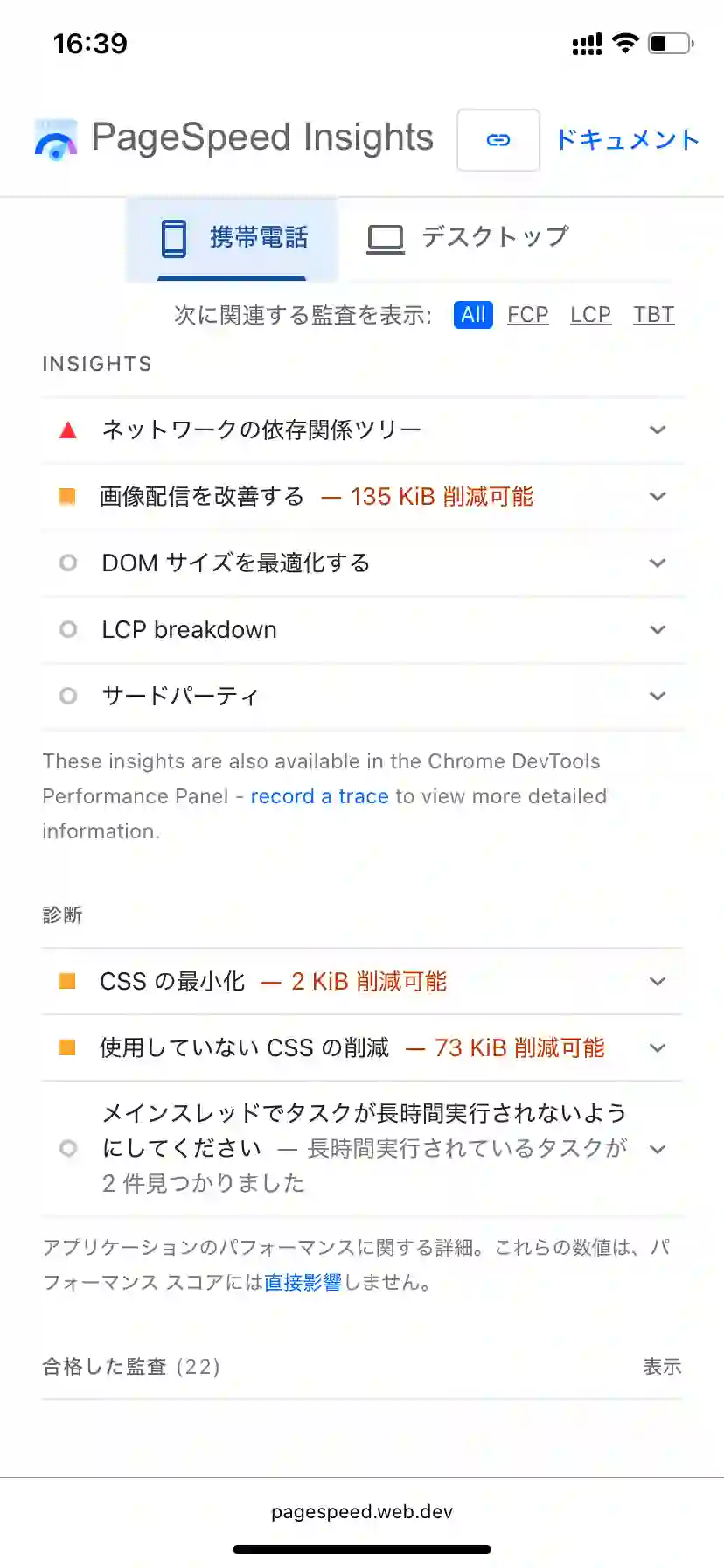Expand the long main-thread tasks diagnostic

362,1148
